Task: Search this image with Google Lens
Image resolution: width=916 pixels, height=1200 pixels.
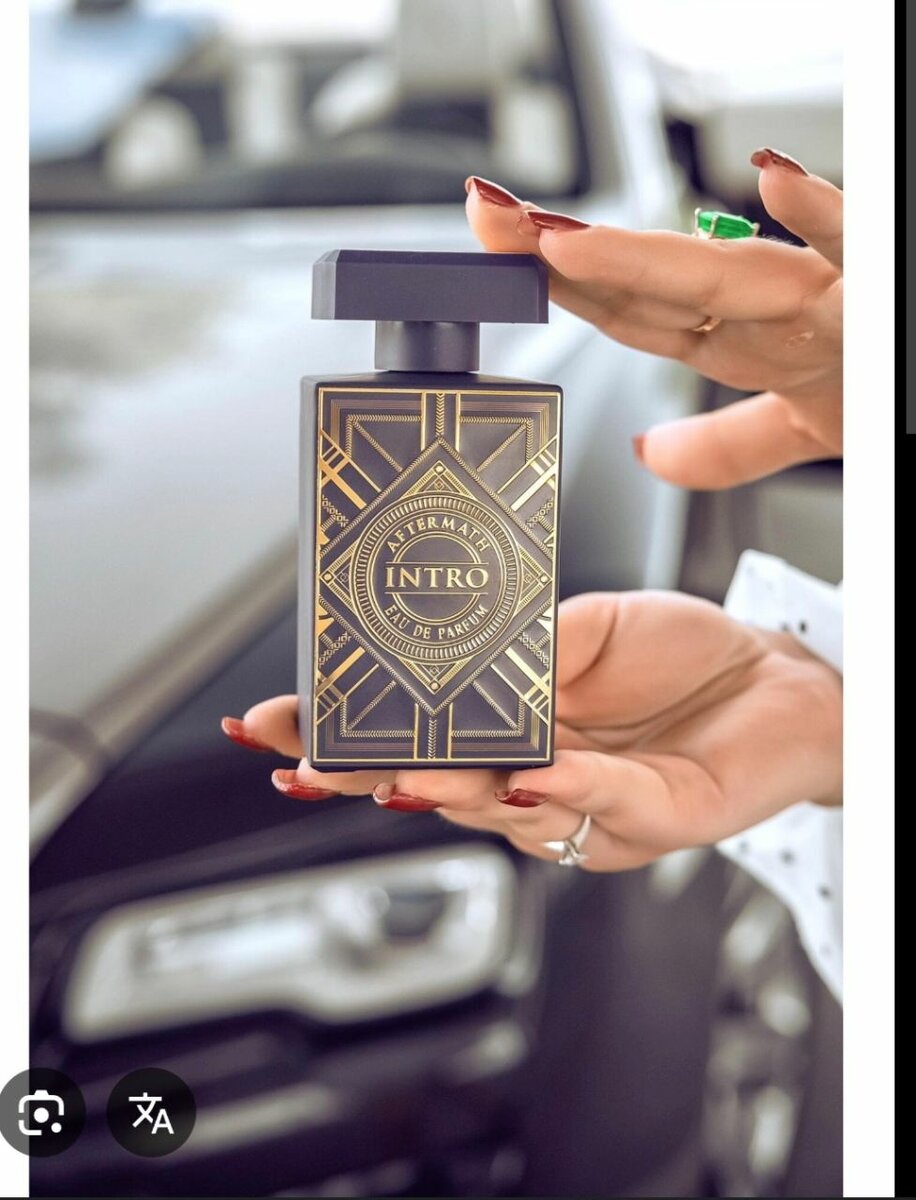Action: [40, 1112]
